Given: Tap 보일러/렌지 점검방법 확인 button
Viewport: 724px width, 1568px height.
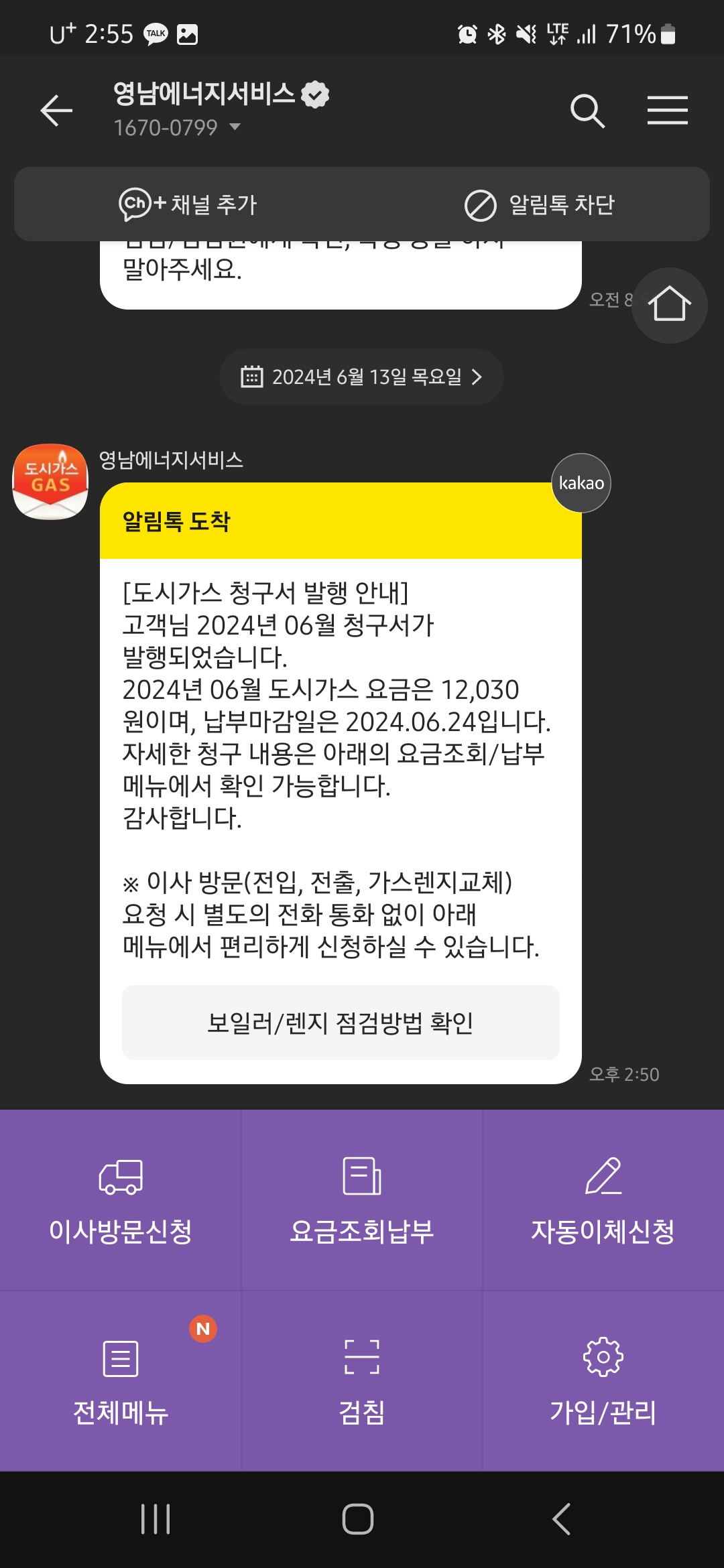Looking at the screenshot, I should 341,1023.
